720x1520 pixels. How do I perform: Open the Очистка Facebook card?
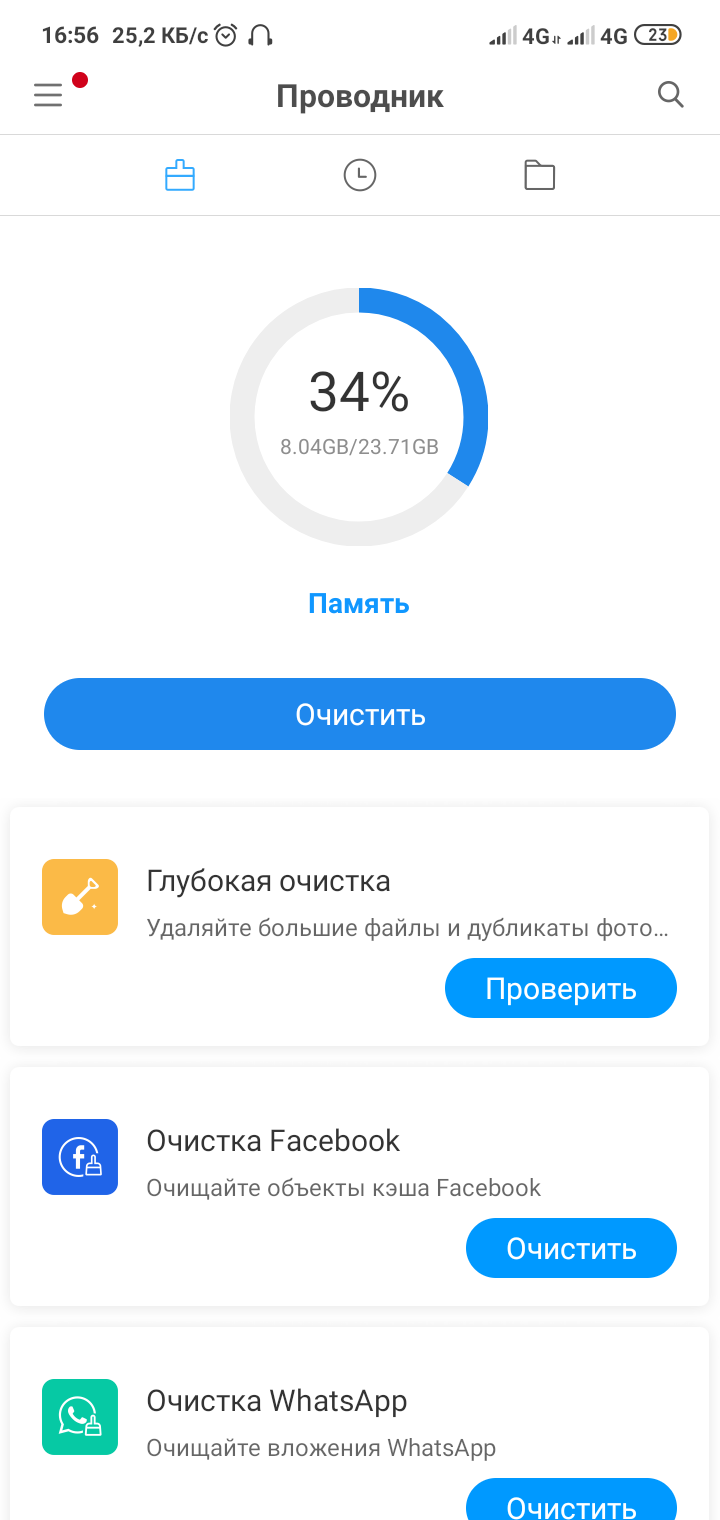coord(273,1142)
